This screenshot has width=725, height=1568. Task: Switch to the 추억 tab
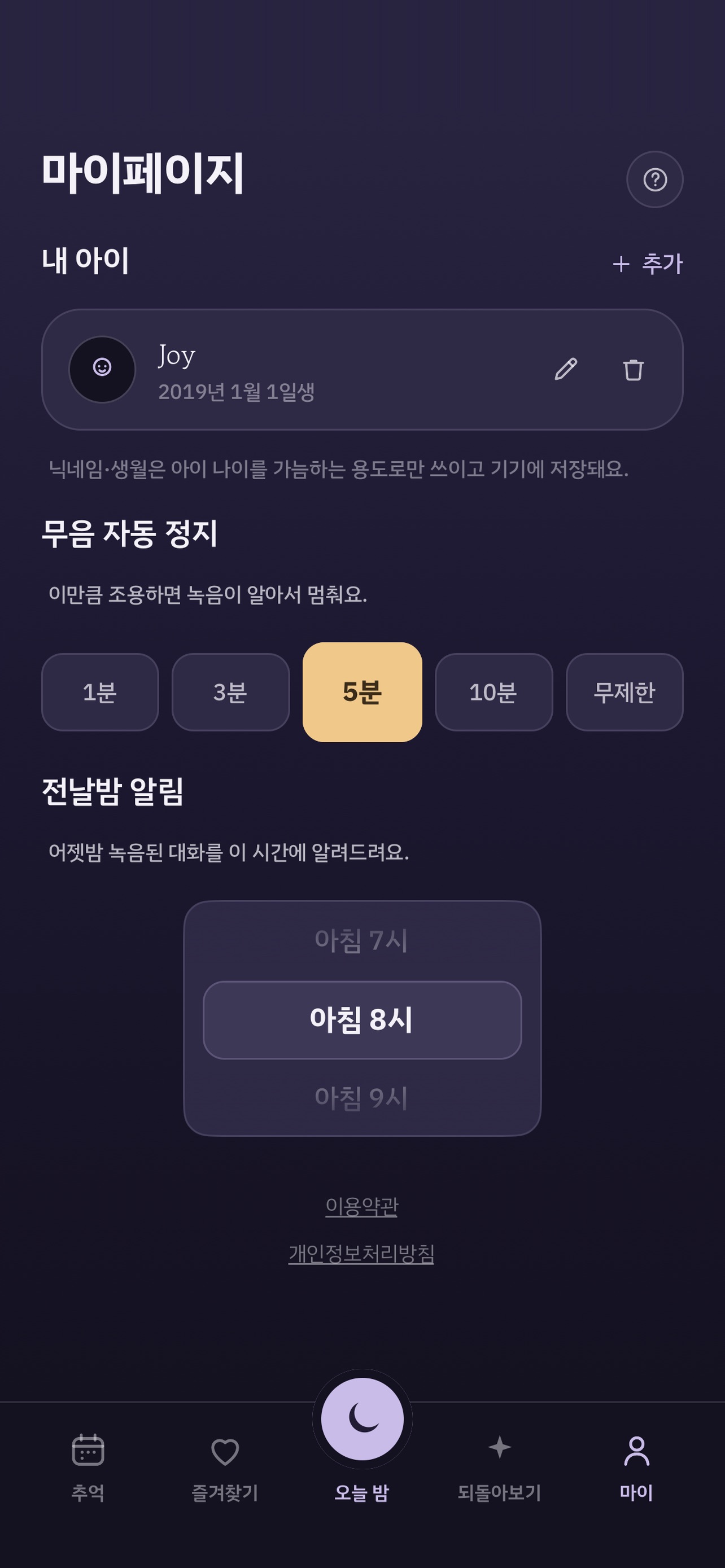pyautogui.click(x=88, y=1468)
